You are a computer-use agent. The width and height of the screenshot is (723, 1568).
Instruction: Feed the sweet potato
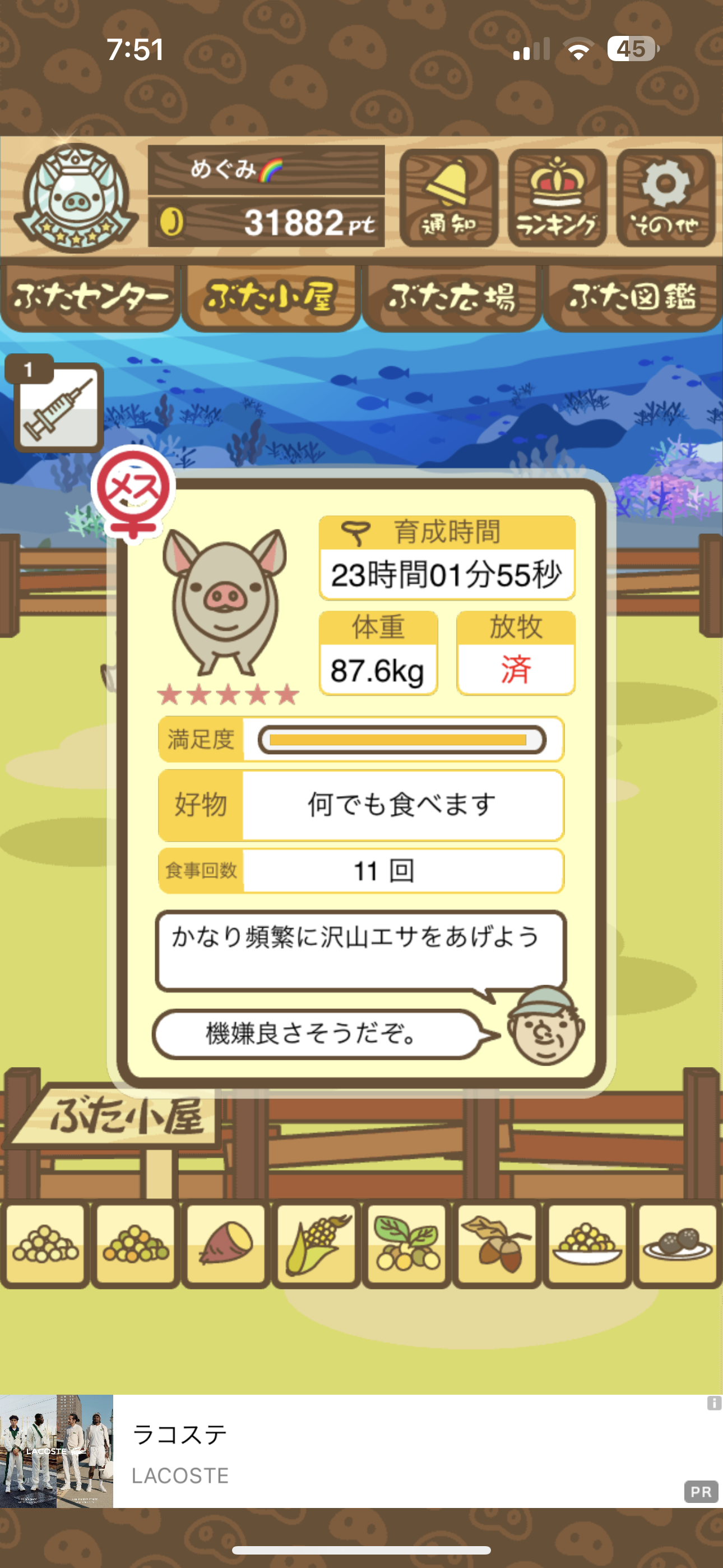coord(226,1244)
